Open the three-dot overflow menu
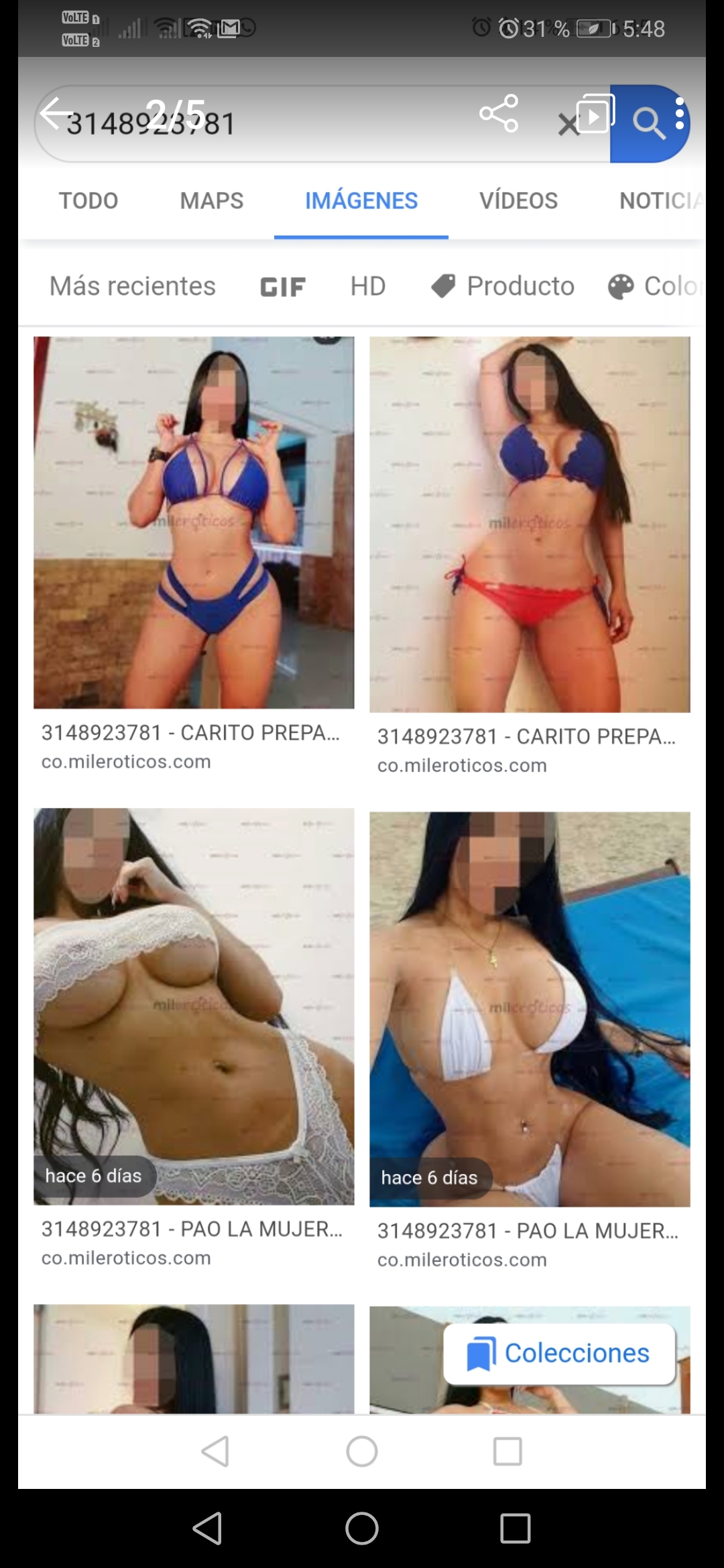Image resolution: width=724 pixels, height=1568 pixels. 680,113
